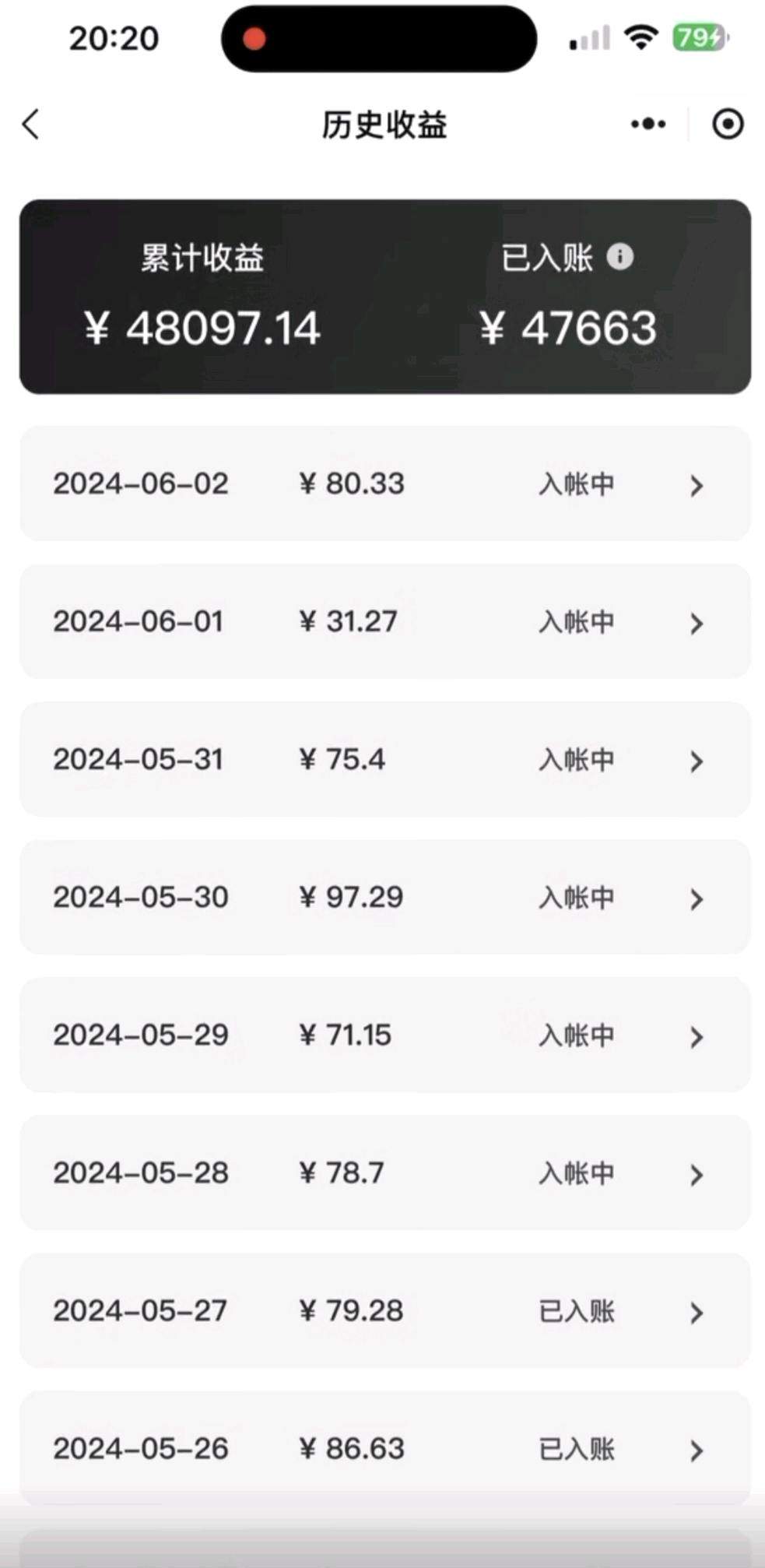765x1568 pixels.
Task: Show info about 已入账 amount
Action: (619, 257)
